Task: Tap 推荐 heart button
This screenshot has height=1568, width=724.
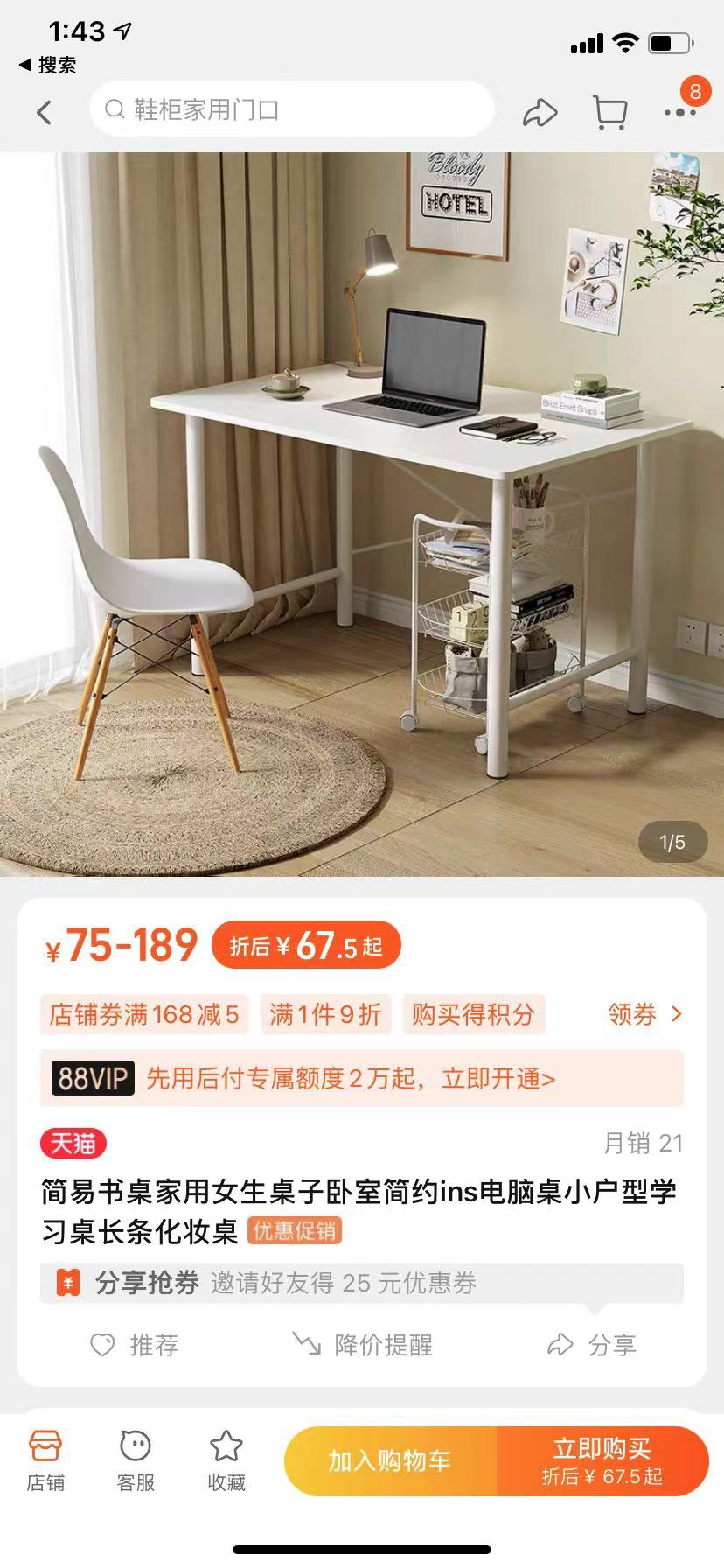Action: pyautogui.click(x=135, y=1345)
